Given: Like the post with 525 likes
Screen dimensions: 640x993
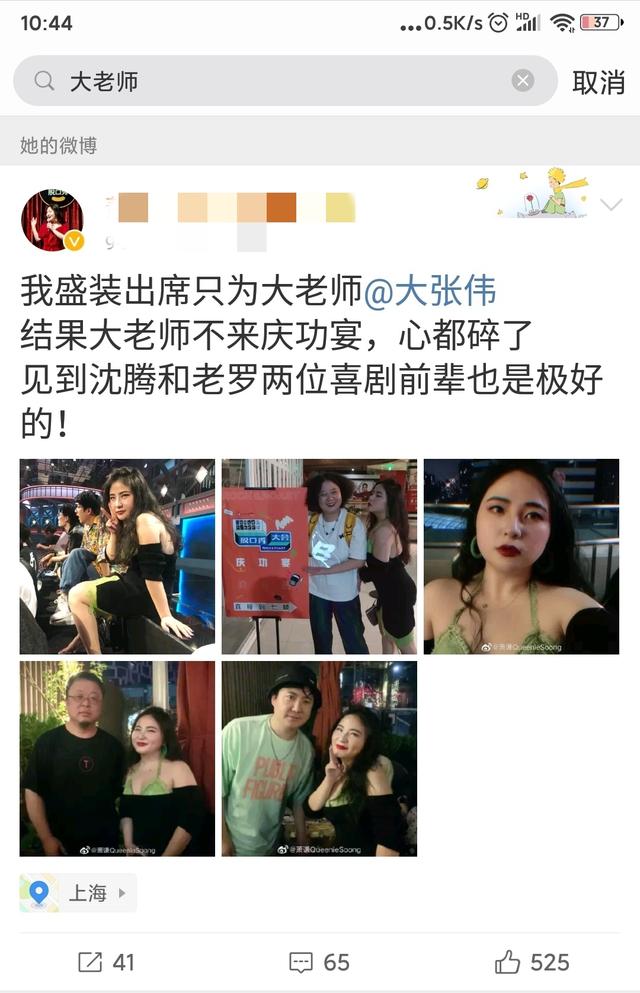Looking at the screenshot, I should click(x=532, y=962).
